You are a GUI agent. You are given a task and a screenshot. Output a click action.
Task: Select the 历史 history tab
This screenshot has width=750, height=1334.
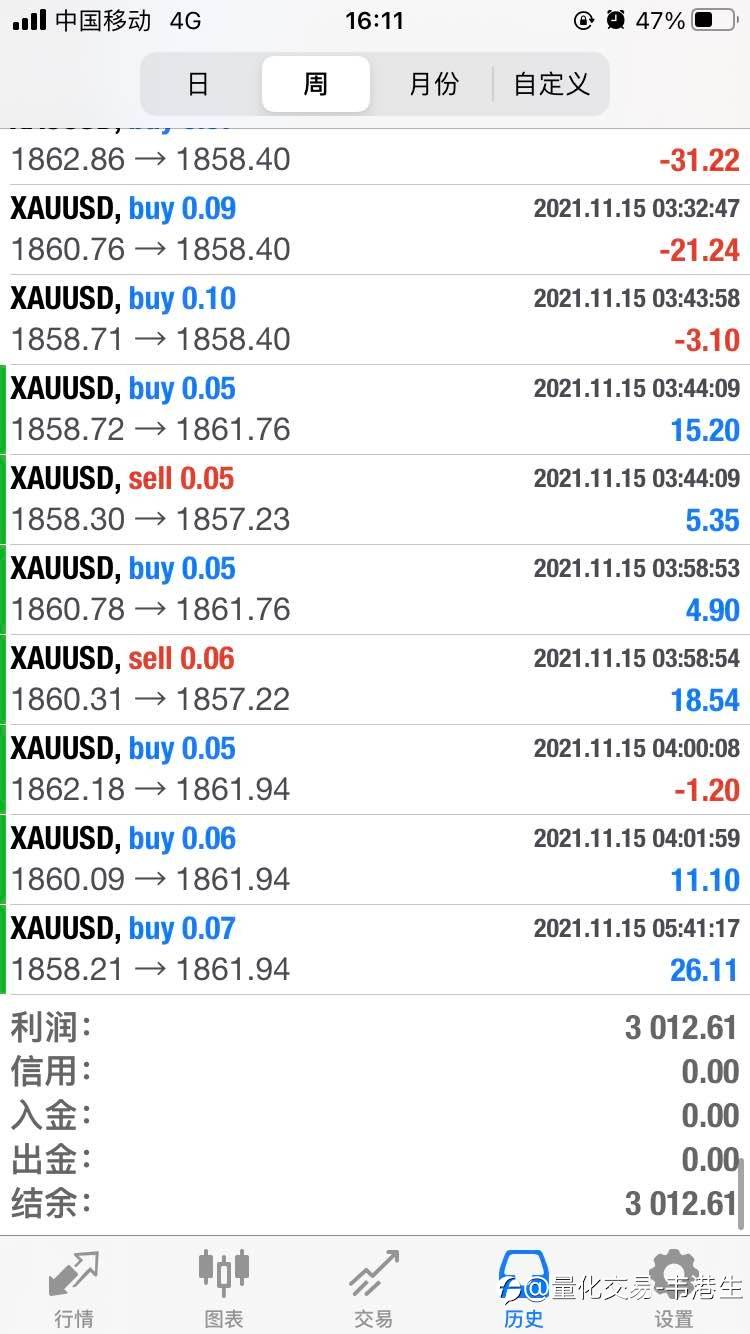[x=524, y=1288]
